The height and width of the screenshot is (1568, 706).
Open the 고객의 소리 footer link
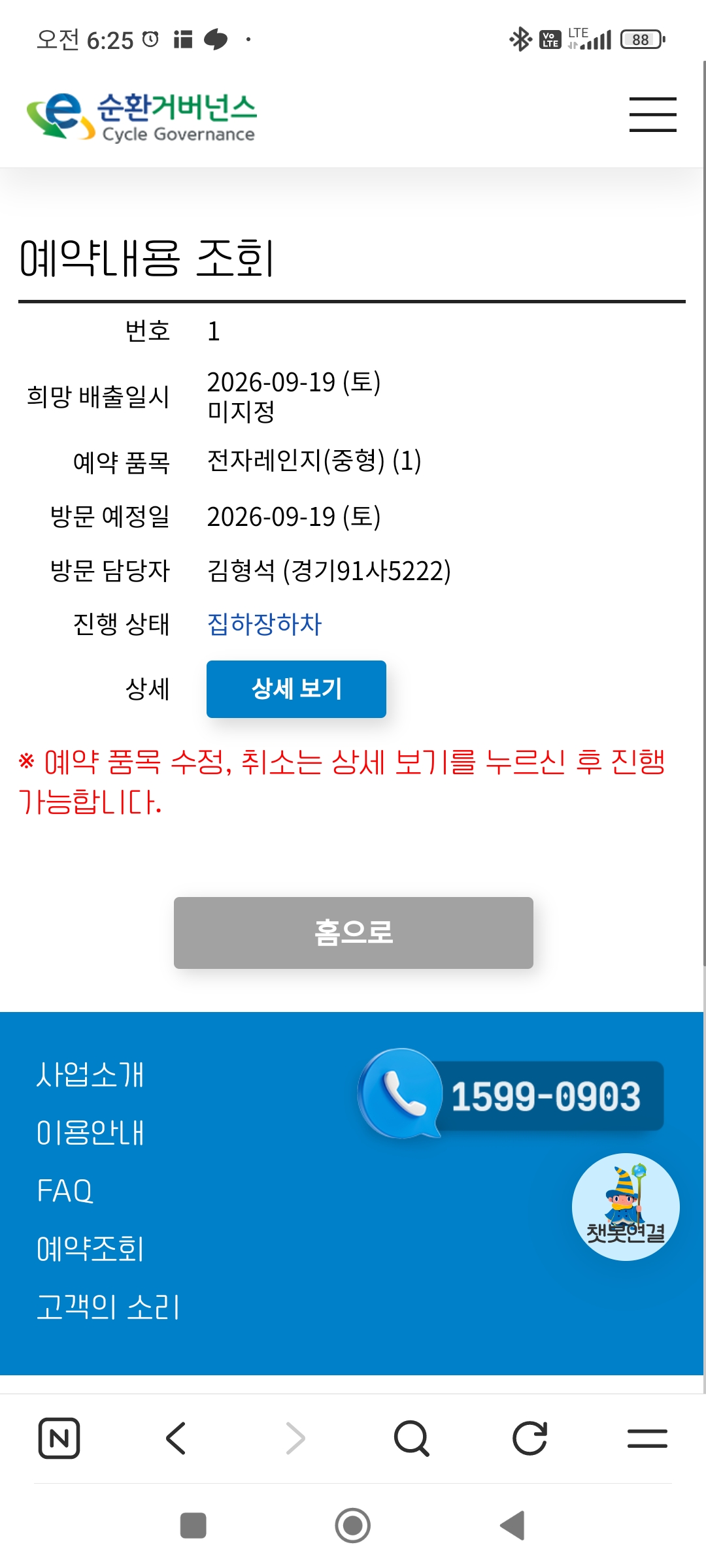[x=108, y=1307]
